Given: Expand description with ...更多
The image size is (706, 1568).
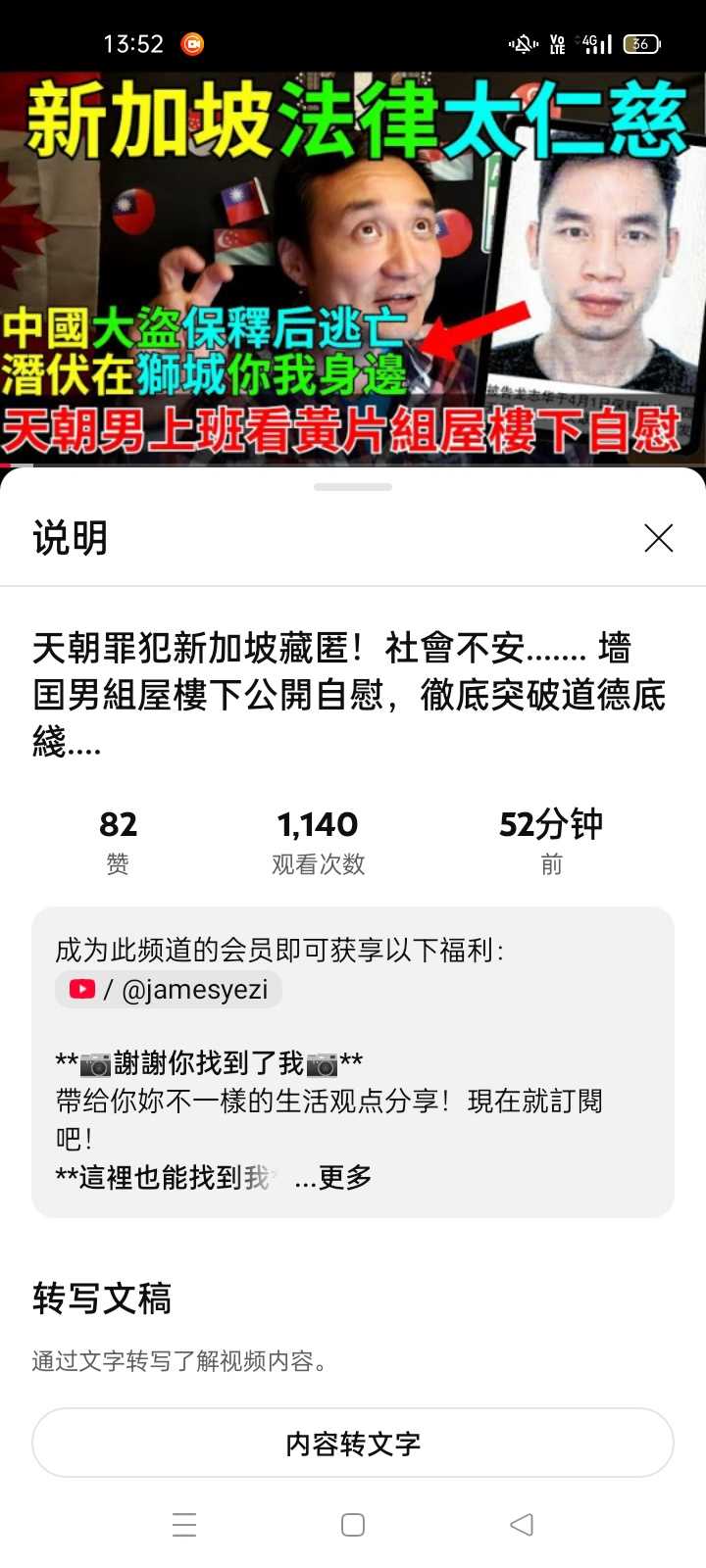Looking at the screenshot, I should tap(333, 1177).
